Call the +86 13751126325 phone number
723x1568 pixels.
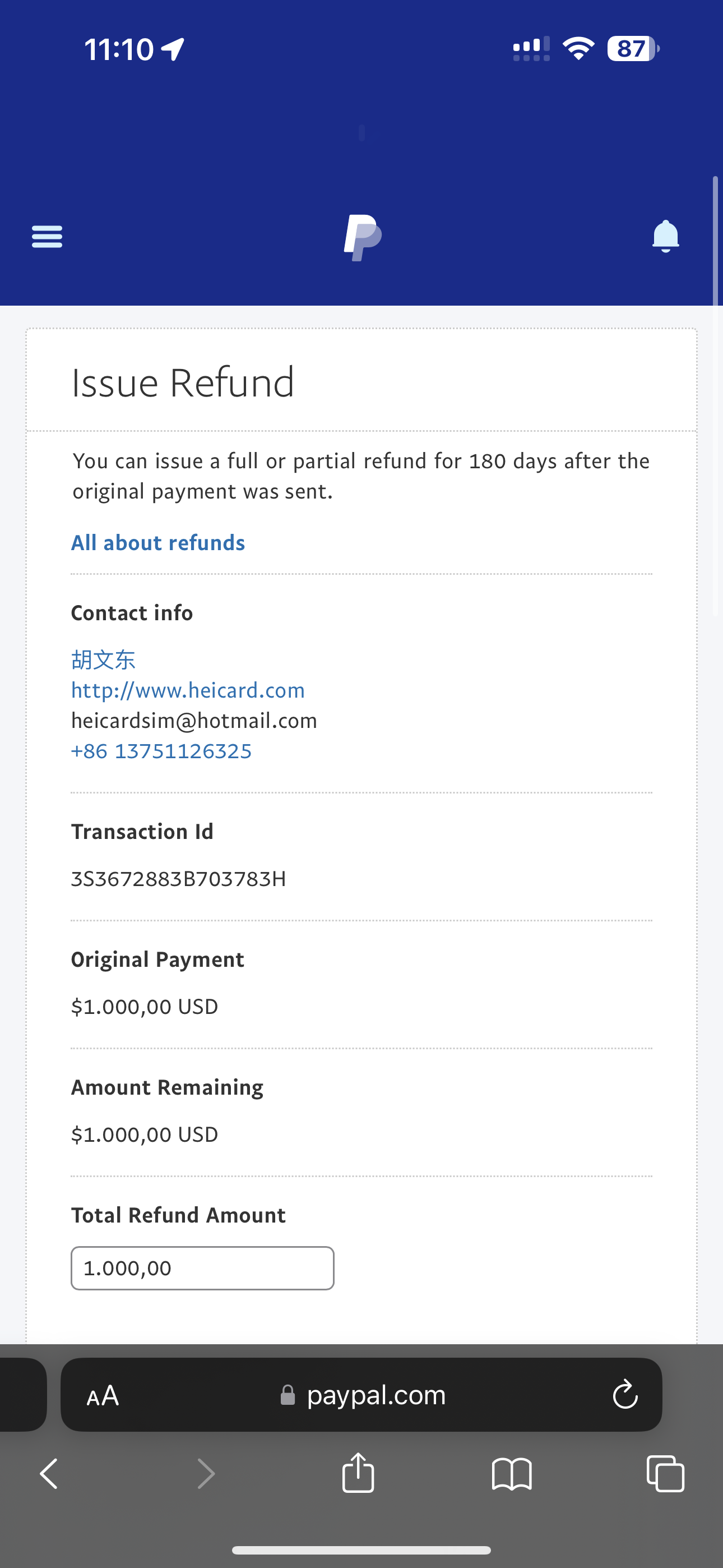161,750
